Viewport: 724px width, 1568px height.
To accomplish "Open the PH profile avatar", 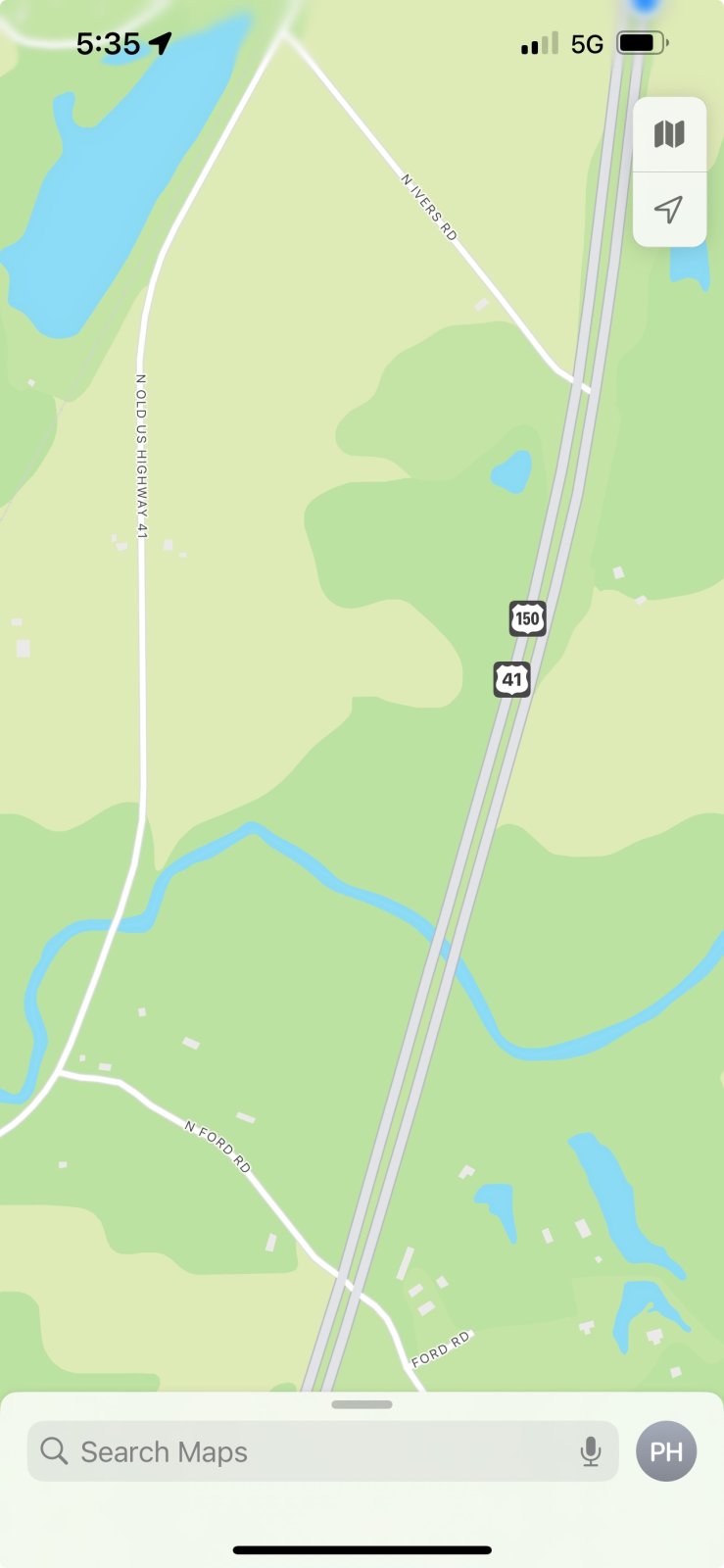I will (666, 1451).
